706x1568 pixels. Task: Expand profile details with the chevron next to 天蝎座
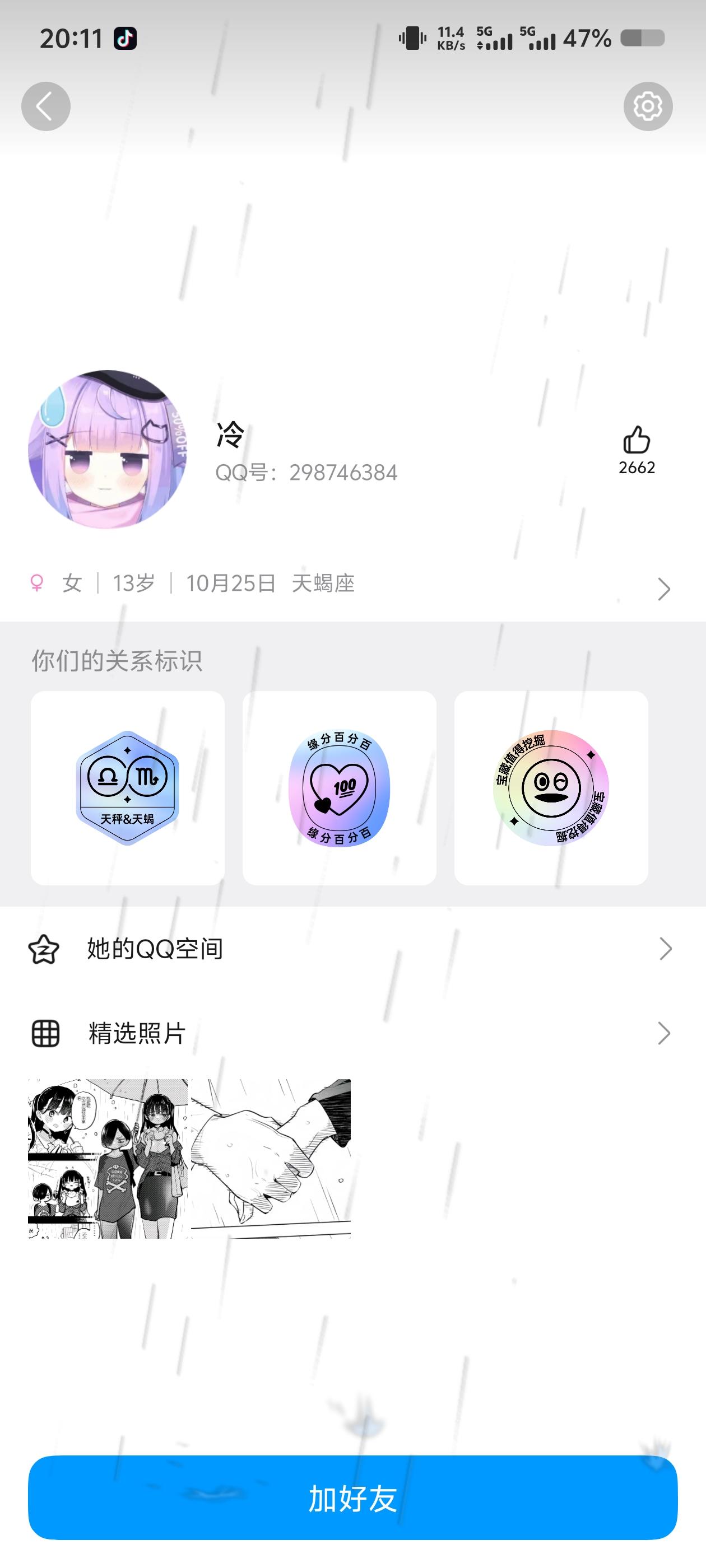point(665,588)
